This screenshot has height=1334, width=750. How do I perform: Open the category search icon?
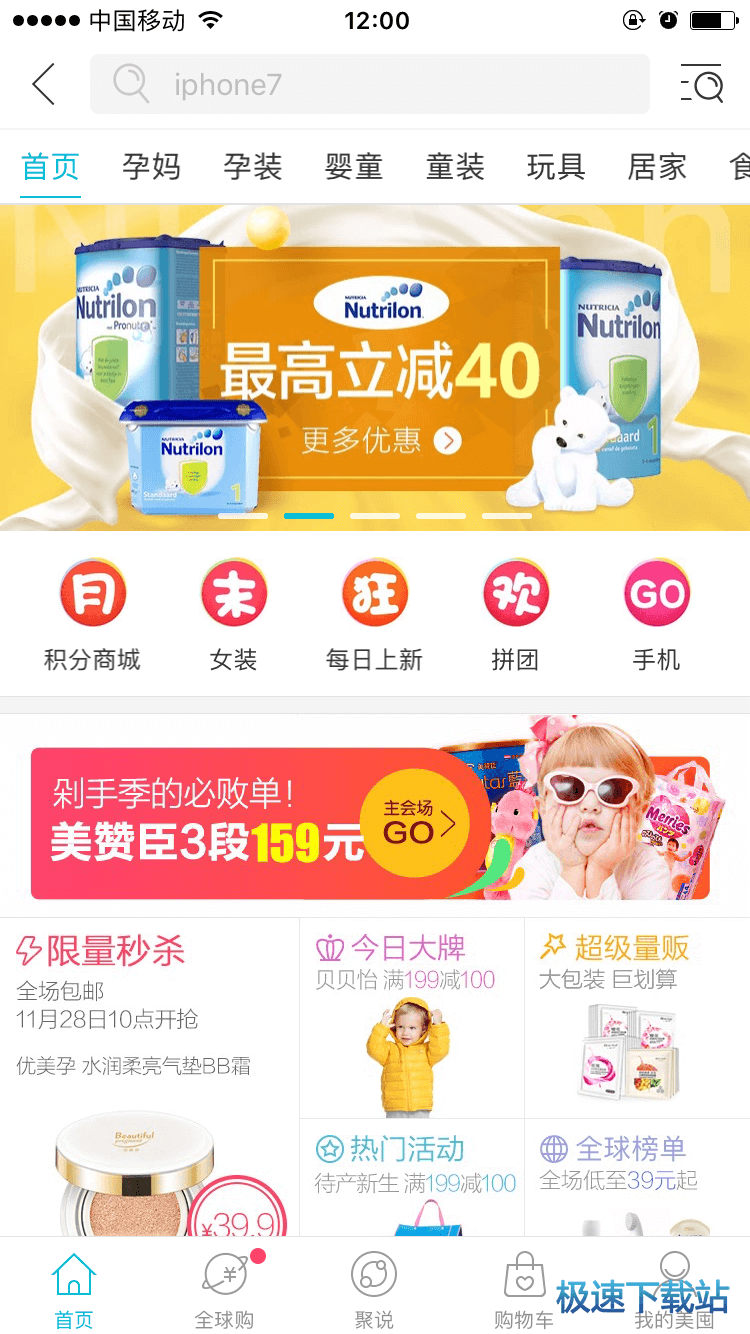click(x=702, y=84)
